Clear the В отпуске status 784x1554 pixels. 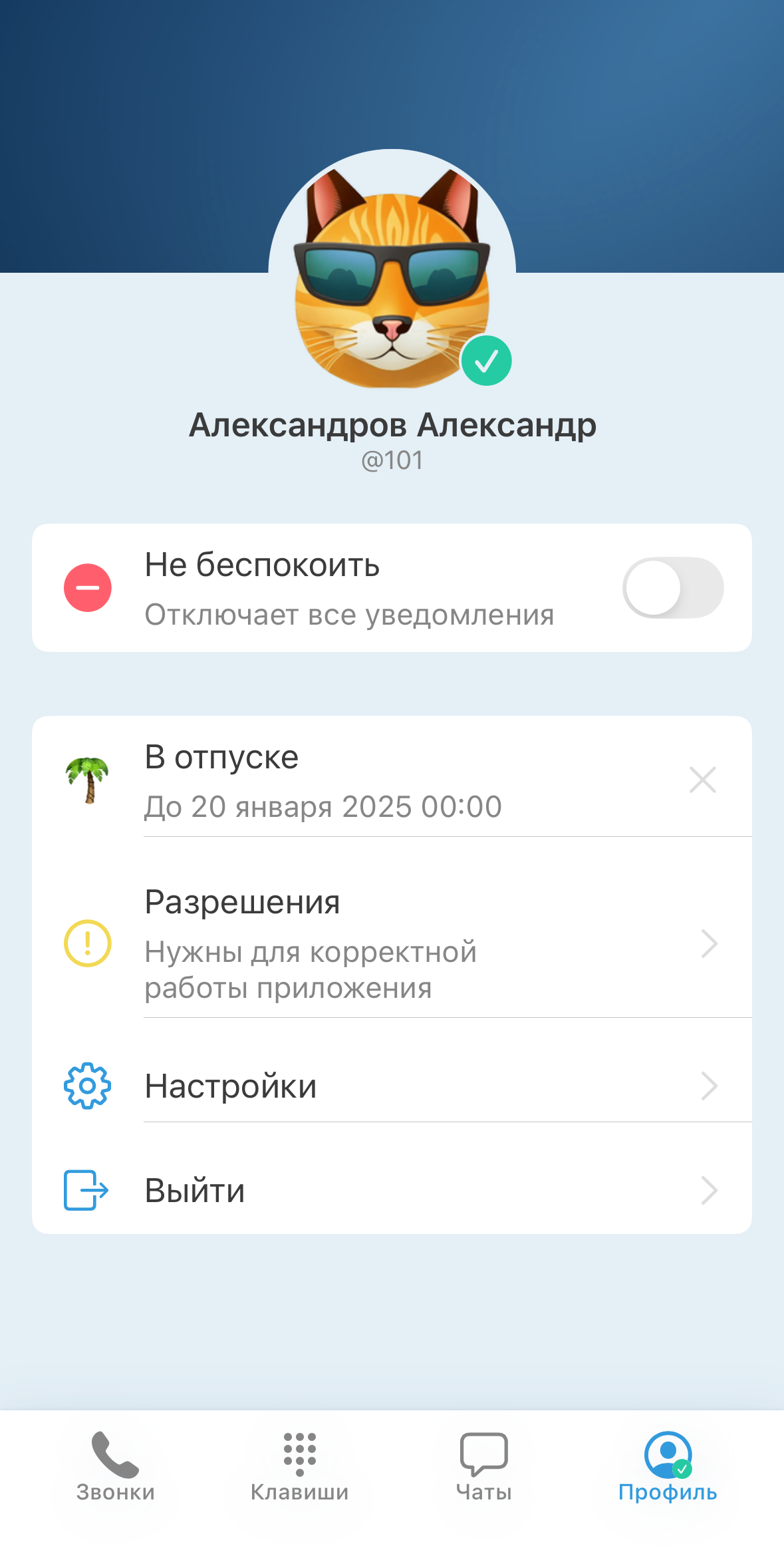(x=702, y=780)
